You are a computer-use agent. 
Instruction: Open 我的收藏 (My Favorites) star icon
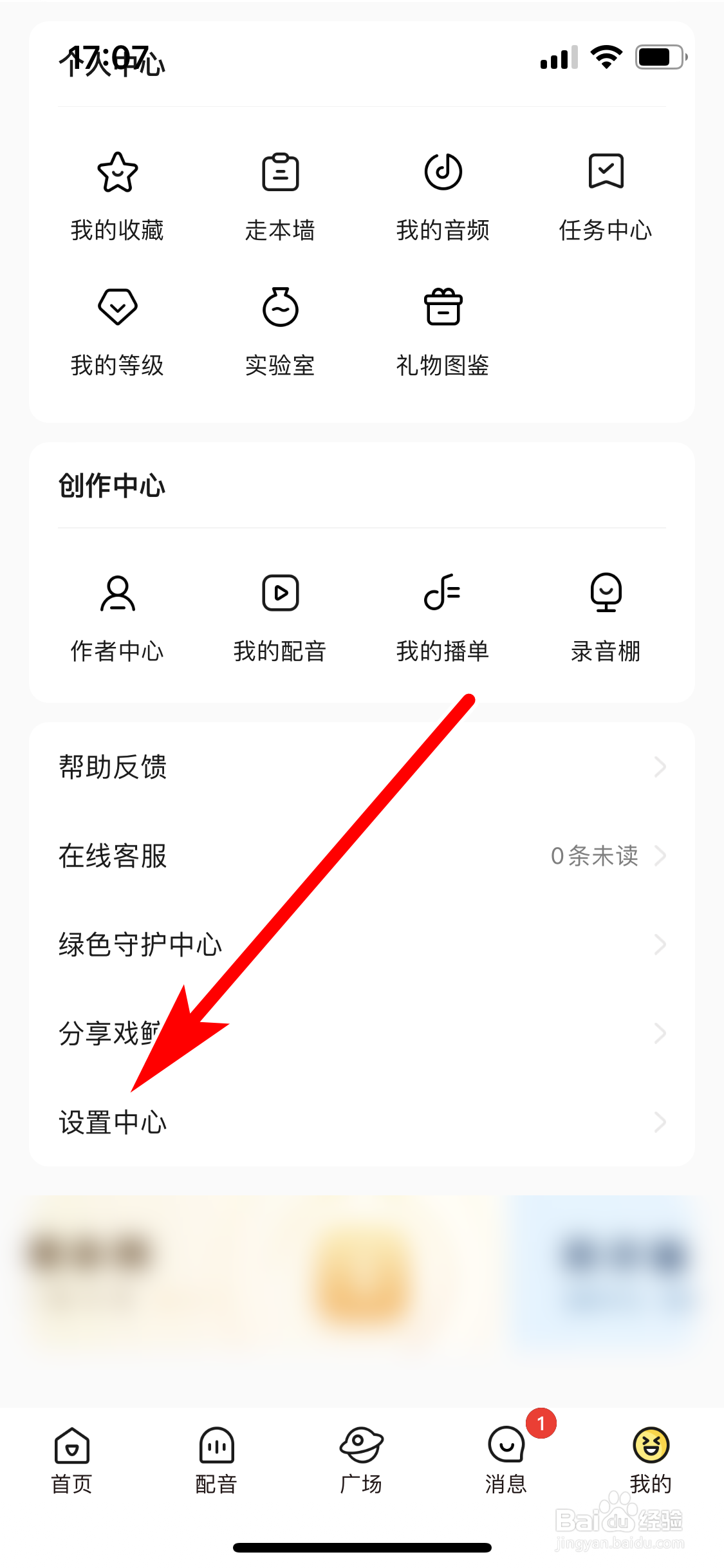point(116,172)
